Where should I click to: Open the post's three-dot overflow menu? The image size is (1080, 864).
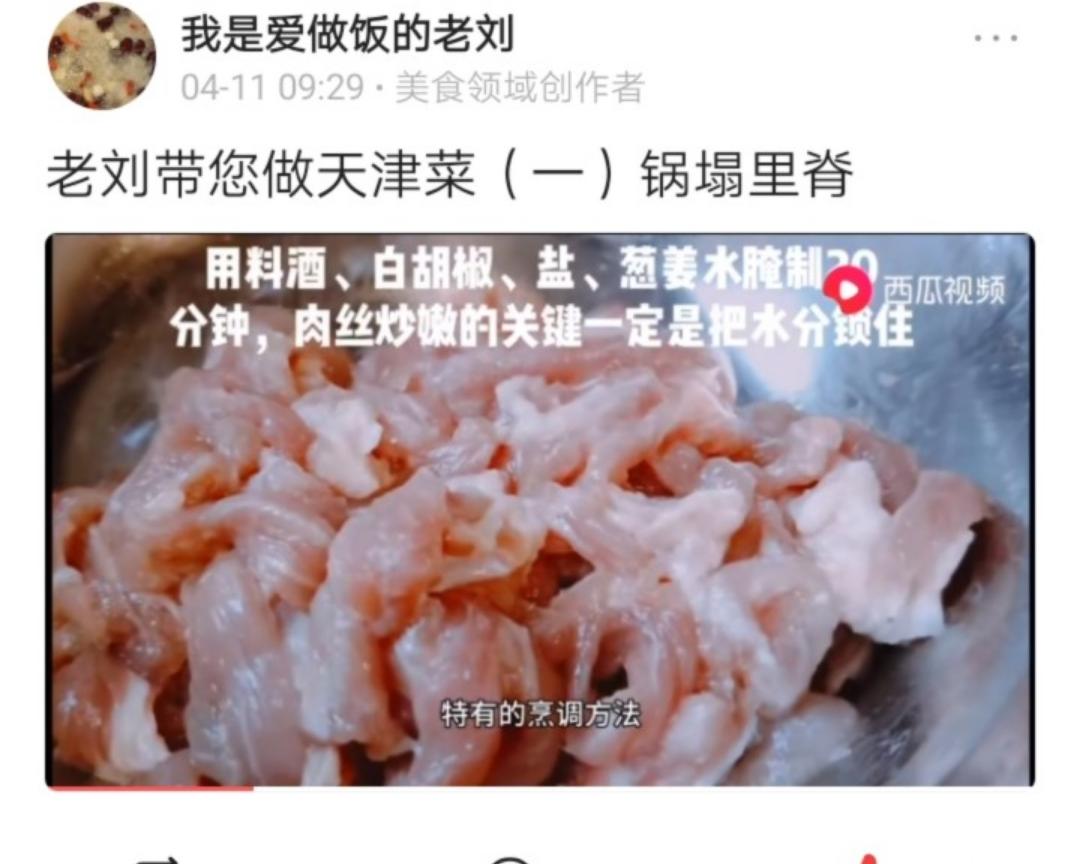(x=995, y=39)
